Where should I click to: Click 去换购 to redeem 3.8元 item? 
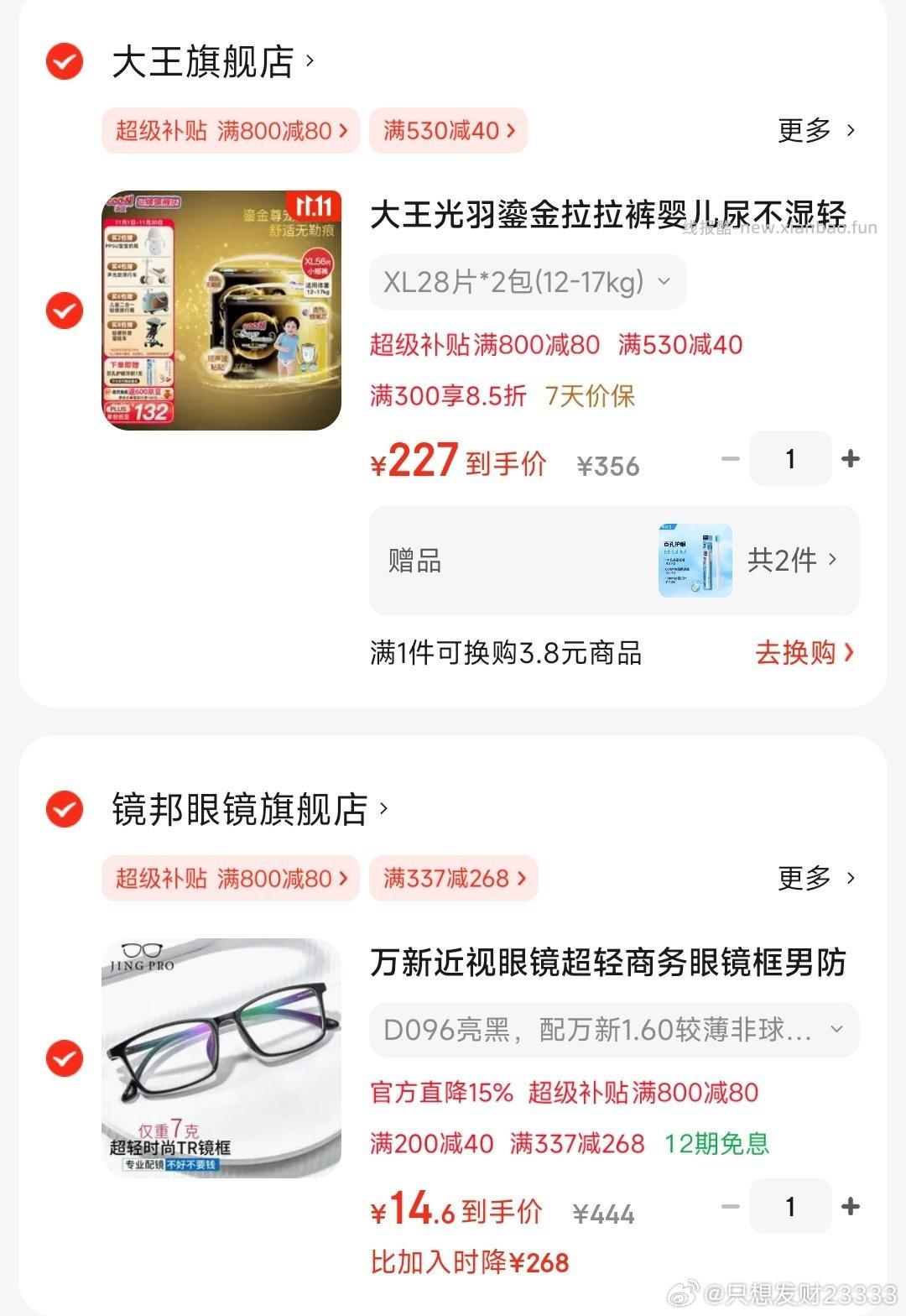(801, 653)
